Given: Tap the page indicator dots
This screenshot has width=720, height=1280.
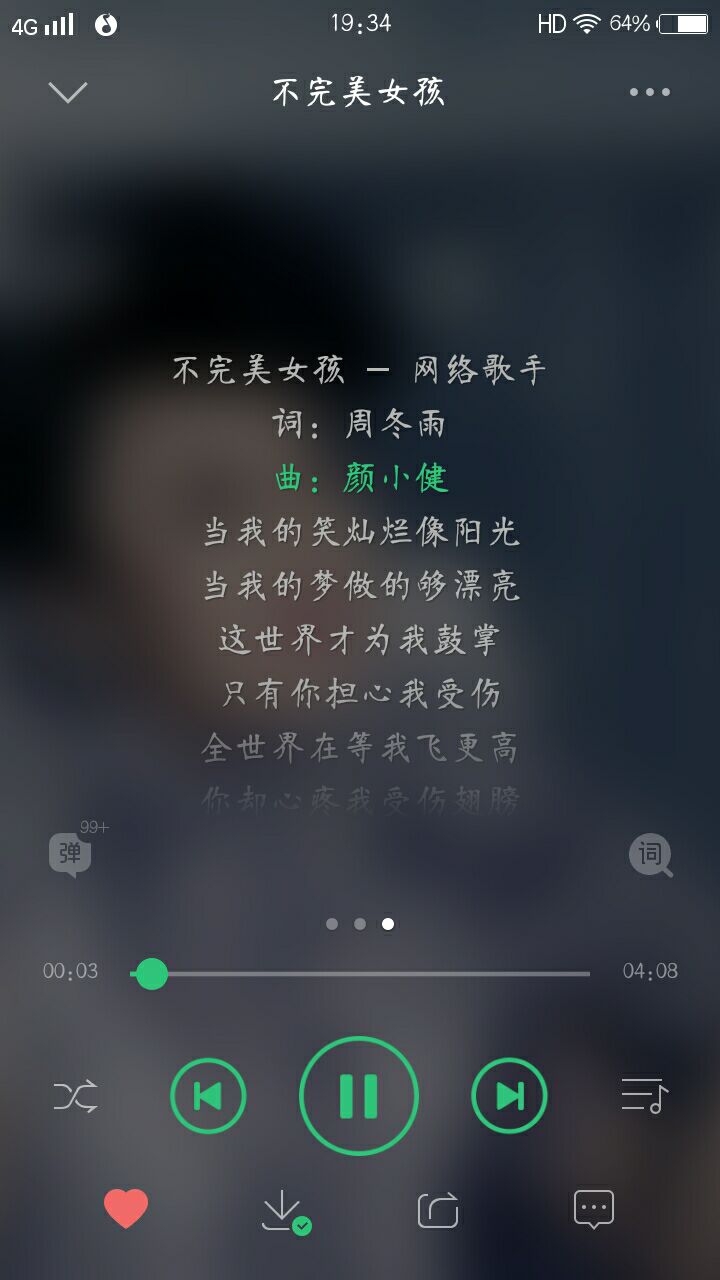Looking at the screenshot, I should (x=360, y=924).
